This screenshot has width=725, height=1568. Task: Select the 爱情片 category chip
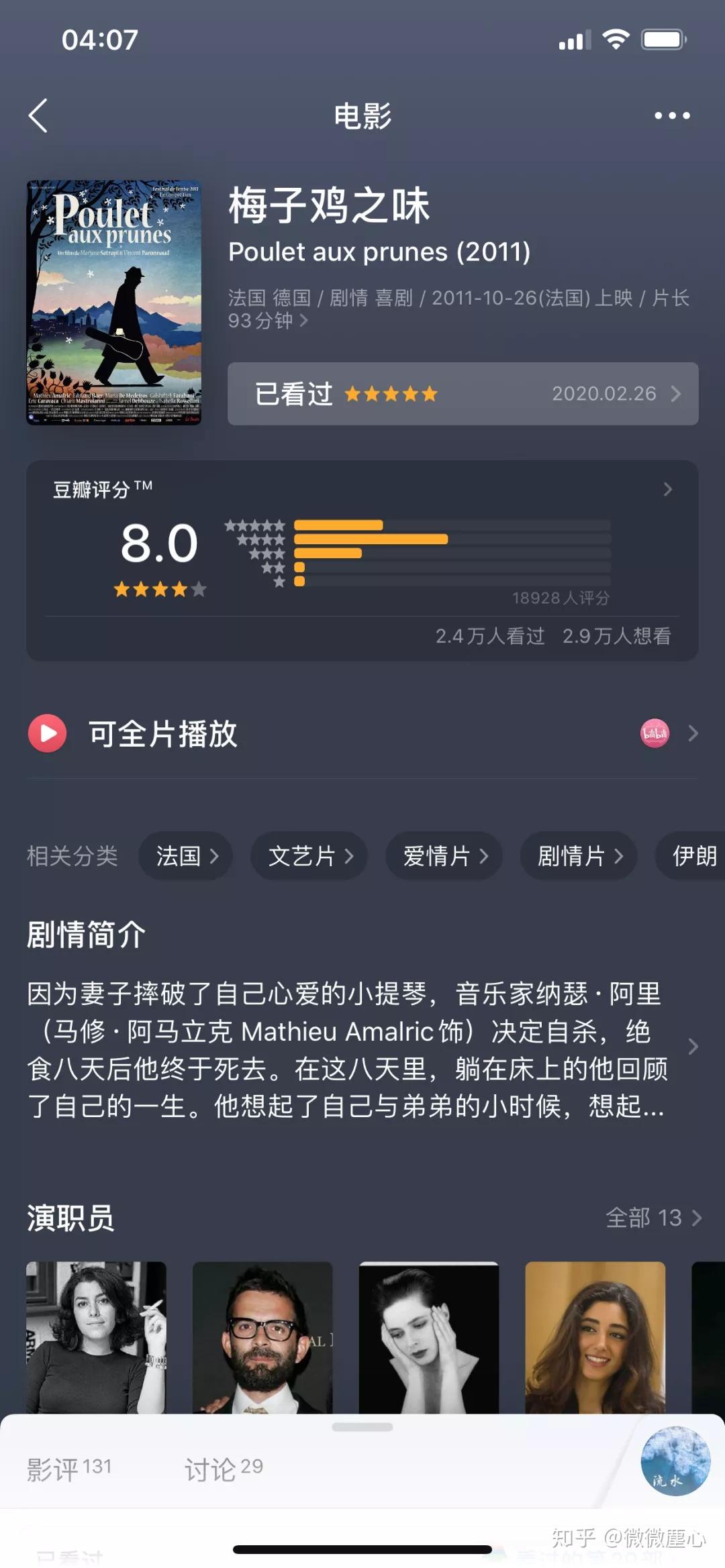pos(444,856)
